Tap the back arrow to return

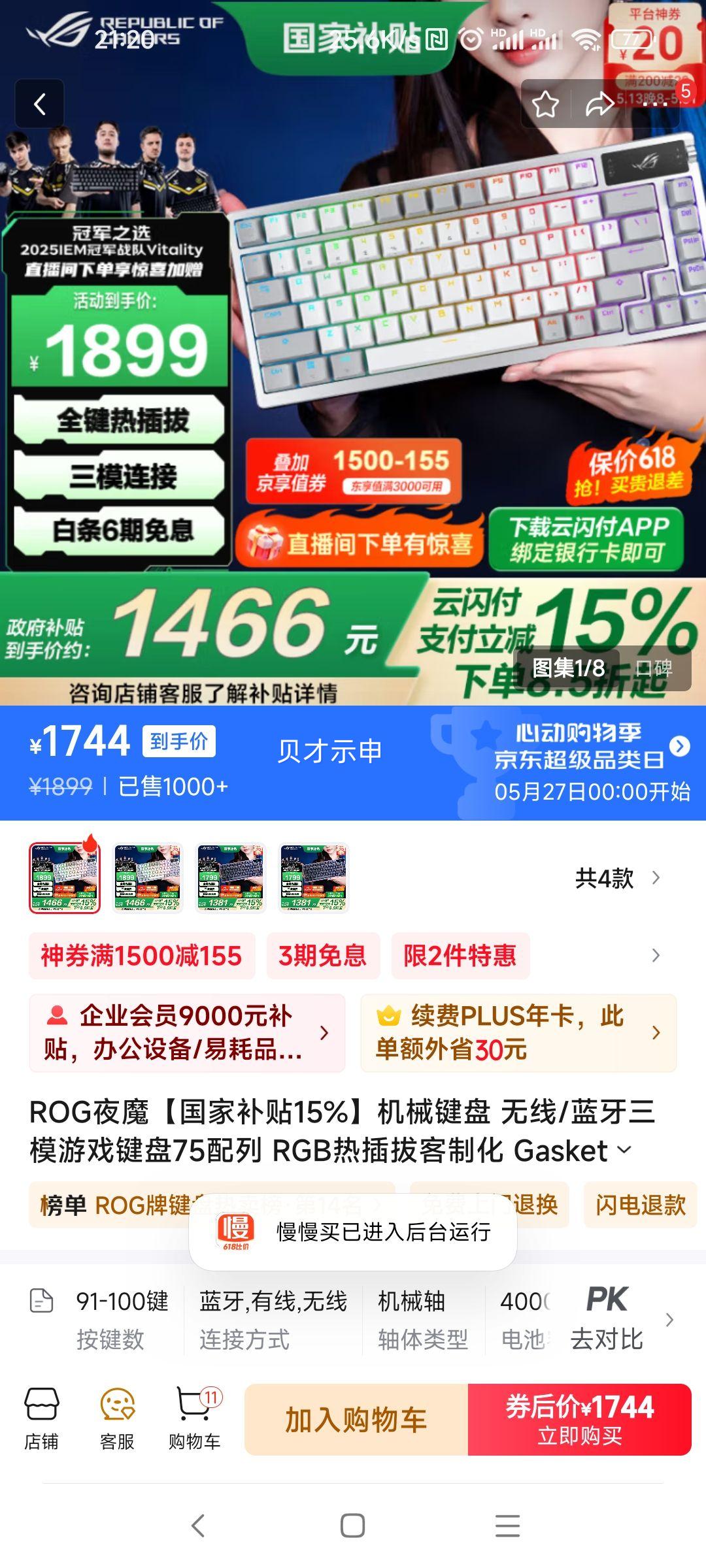coord(39,104)
